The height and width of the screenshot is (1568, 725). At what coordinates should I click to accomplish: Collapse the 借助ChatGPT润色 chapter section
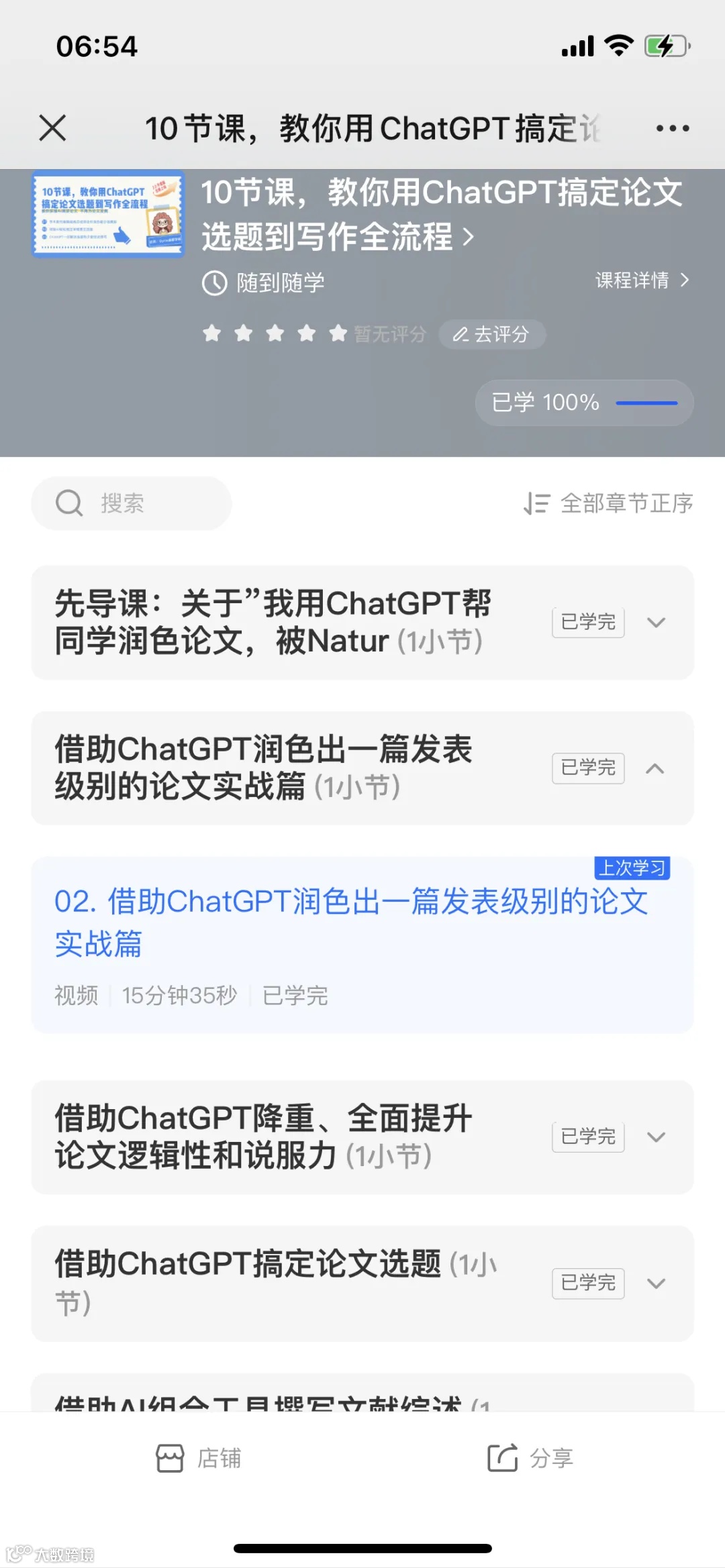point(657,769)
